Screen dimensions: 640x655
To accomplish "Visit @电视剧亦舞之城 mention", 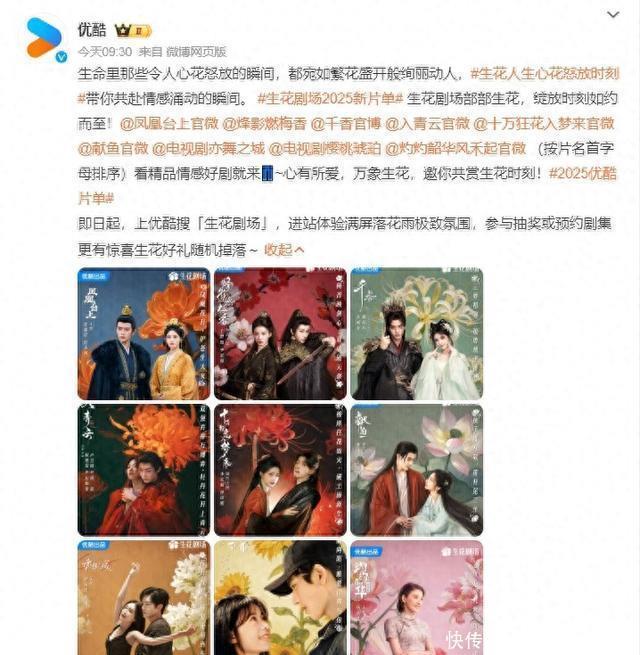I will pyautogui.click(x=207, y=149).
